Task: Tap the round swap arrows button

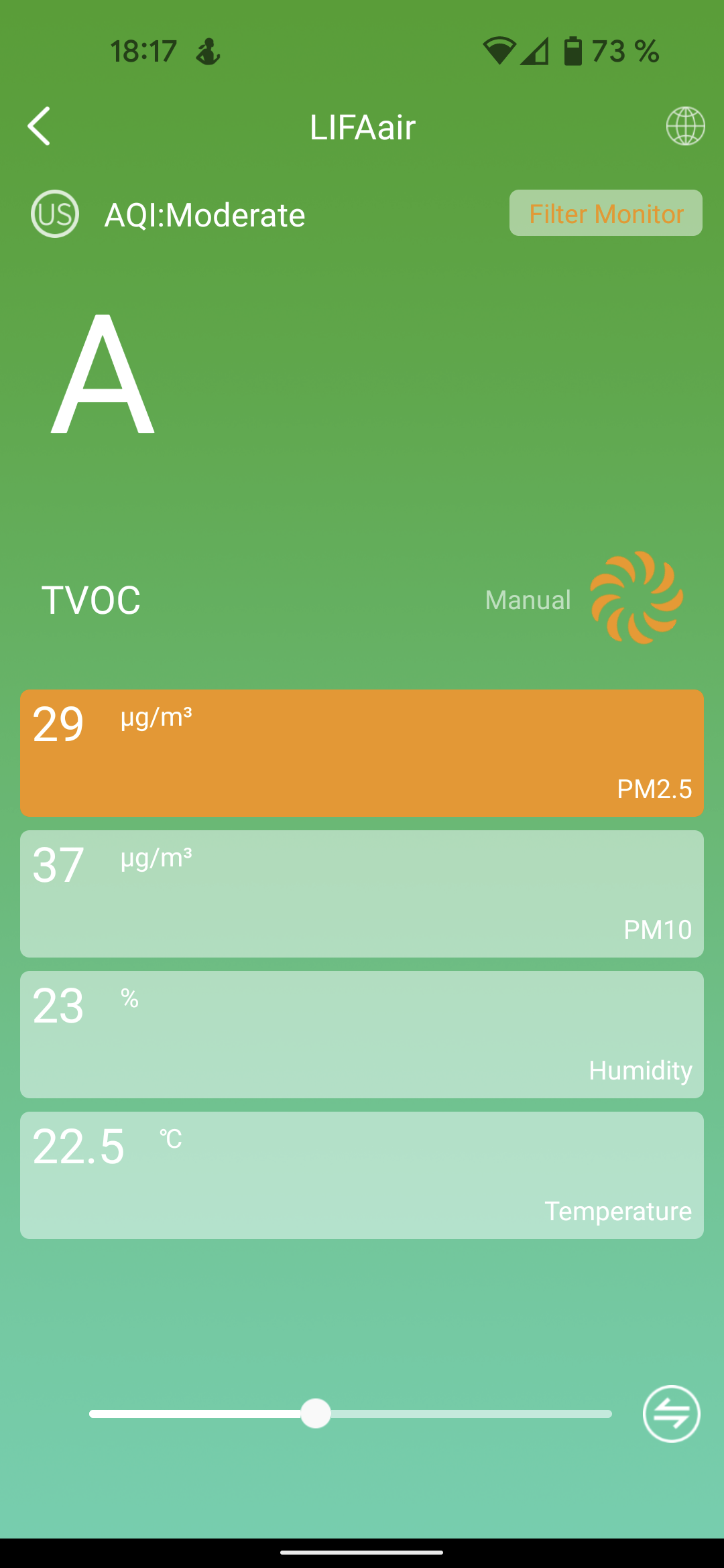Action: click(x=671, y=1414)
